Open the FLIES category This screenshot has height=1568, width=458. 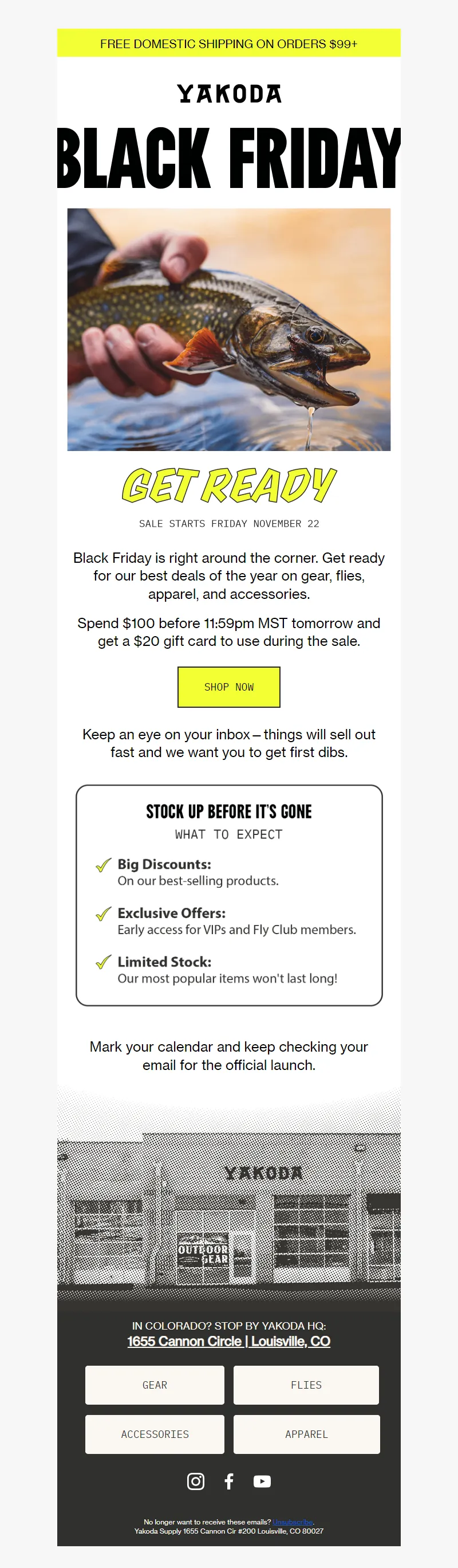click(306, 1385)
